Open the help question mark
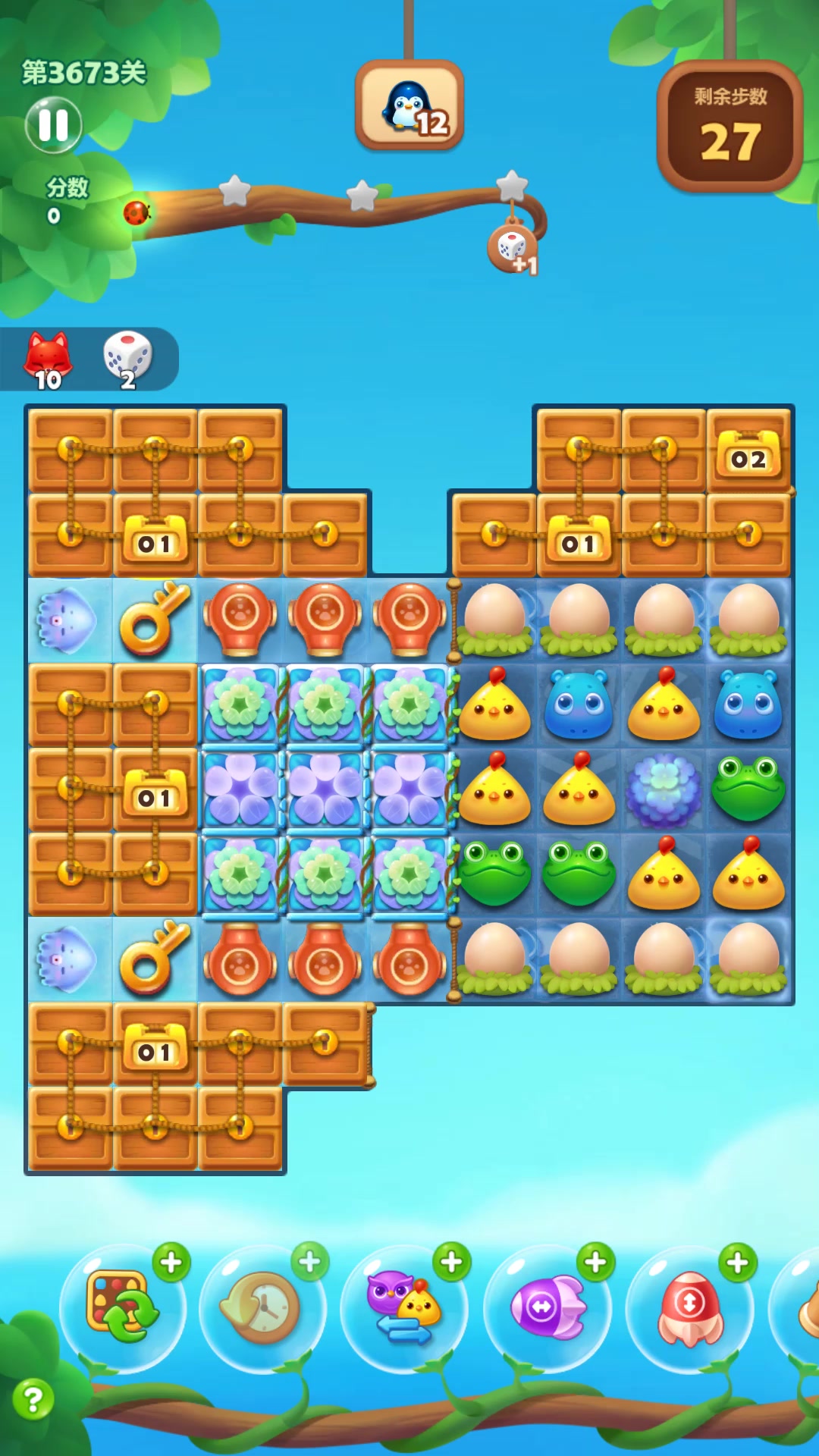Viewport: 819px width, 1456px height. (x=33, y=1399)
